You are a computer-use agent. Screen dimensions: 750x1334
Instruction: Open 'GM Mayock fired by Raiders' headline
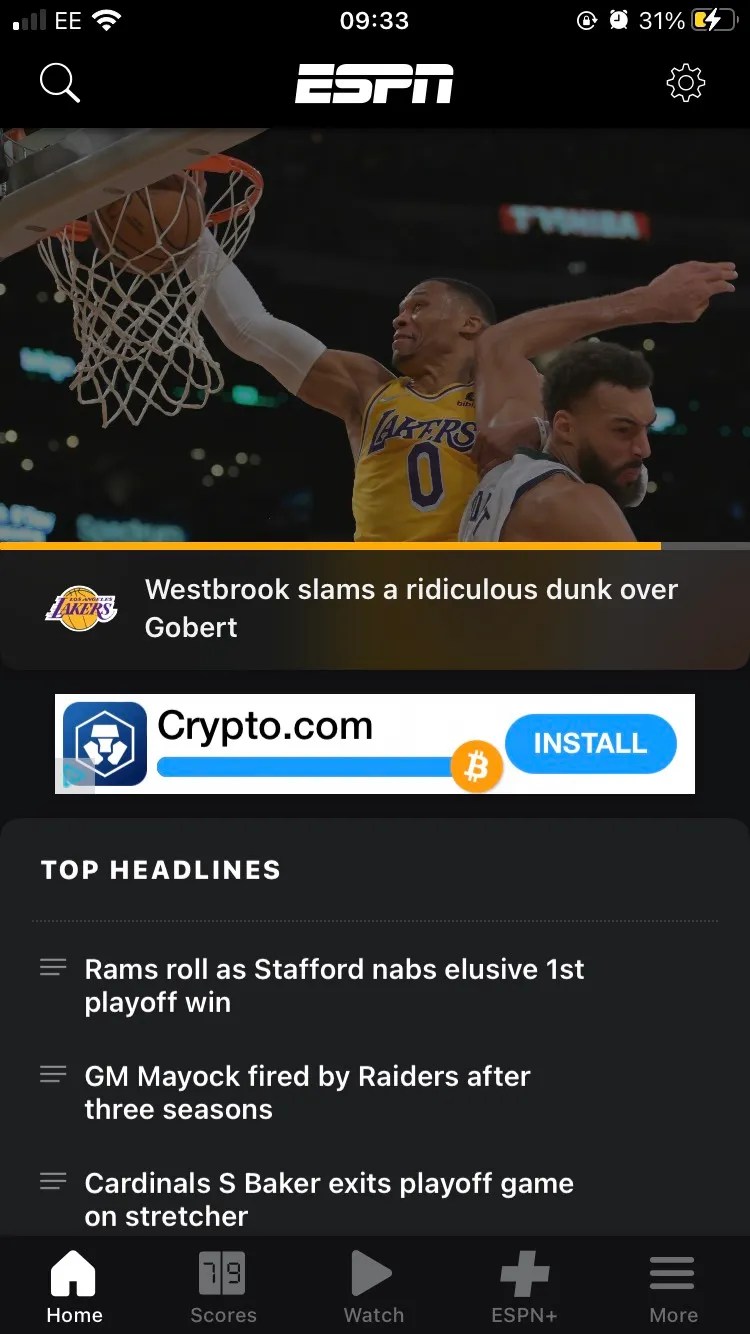(x=309, y=1092)
